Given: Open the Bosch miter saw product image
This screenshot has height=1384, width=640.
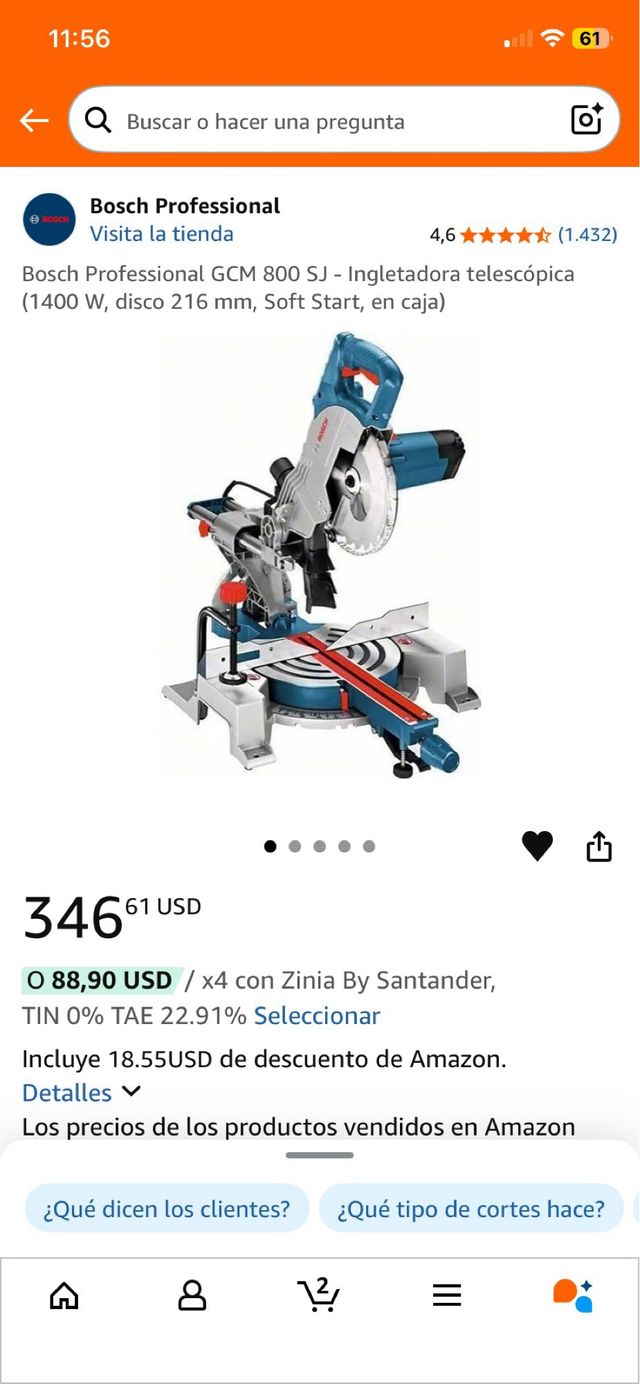Looking at the screenshot, I should pos(320,555).
